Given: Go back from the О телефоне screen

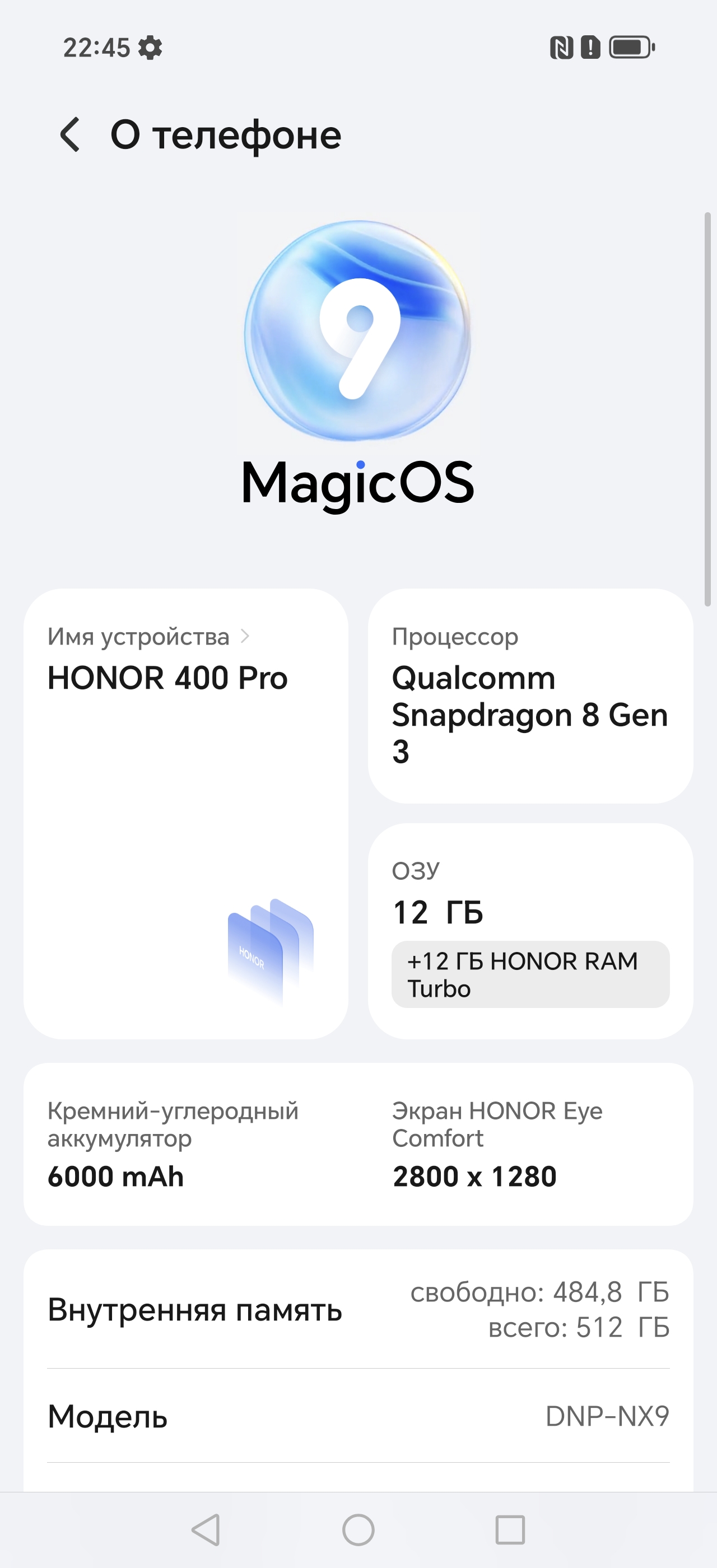Looking at the screenshot, I should [x=70, y=134].
